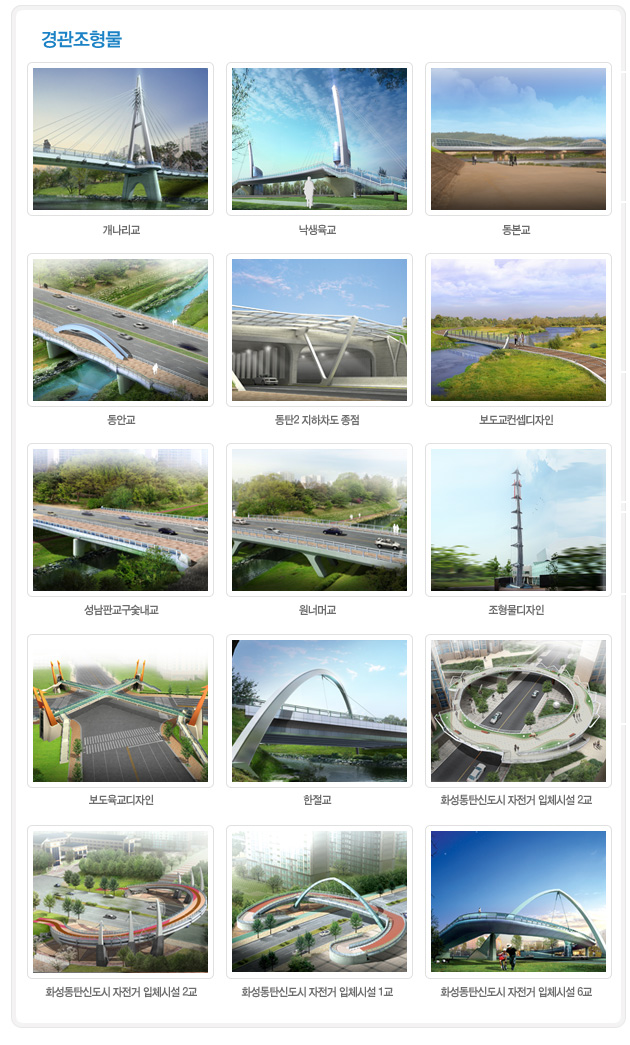Image resolution: width=630 pixels, height=1045 pixels.
Task: Open the 보도교컨셉디자인 image
Action: (x=518, y=329)
